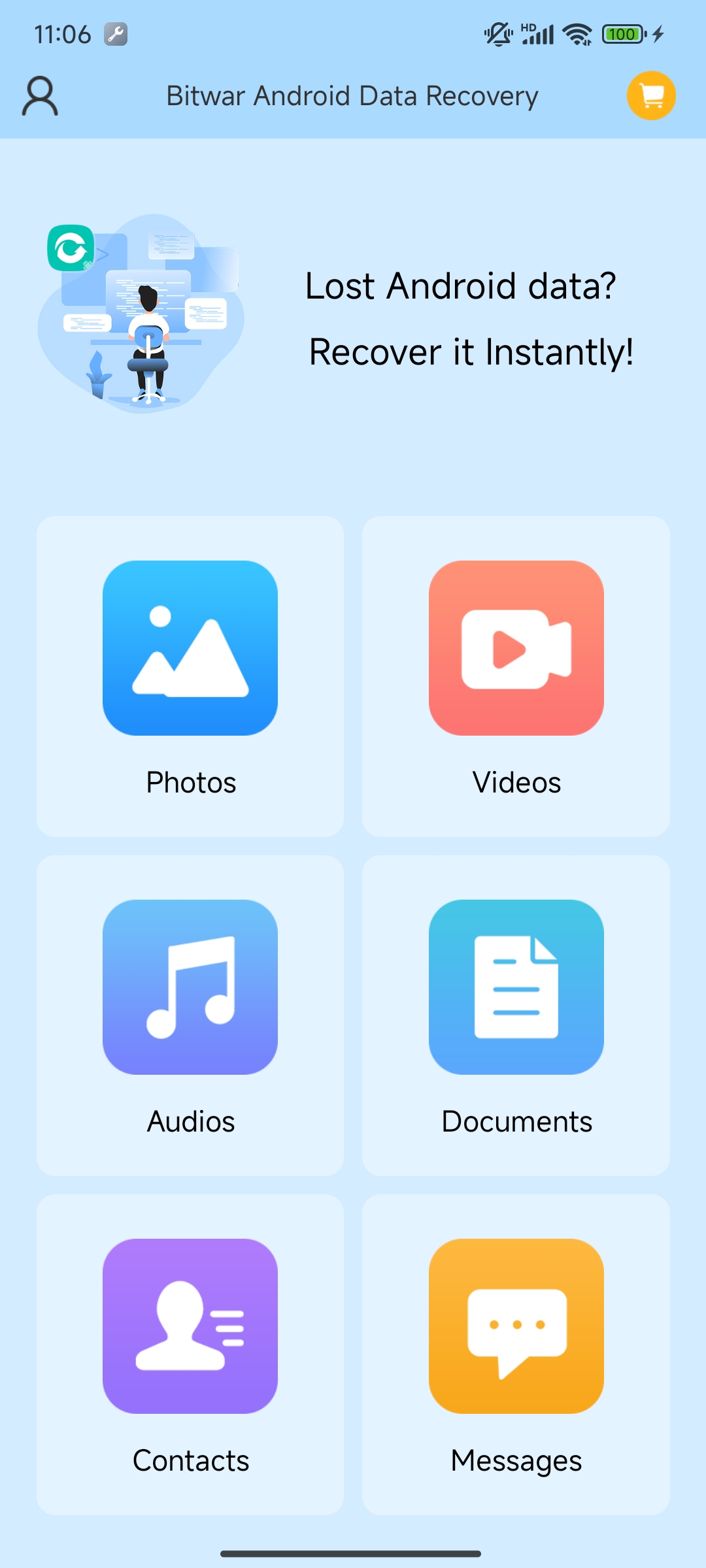The width and height of the screenshot is (706, 1568).
Task: Recover lost Documents
Action: [x=516, y=1015]
